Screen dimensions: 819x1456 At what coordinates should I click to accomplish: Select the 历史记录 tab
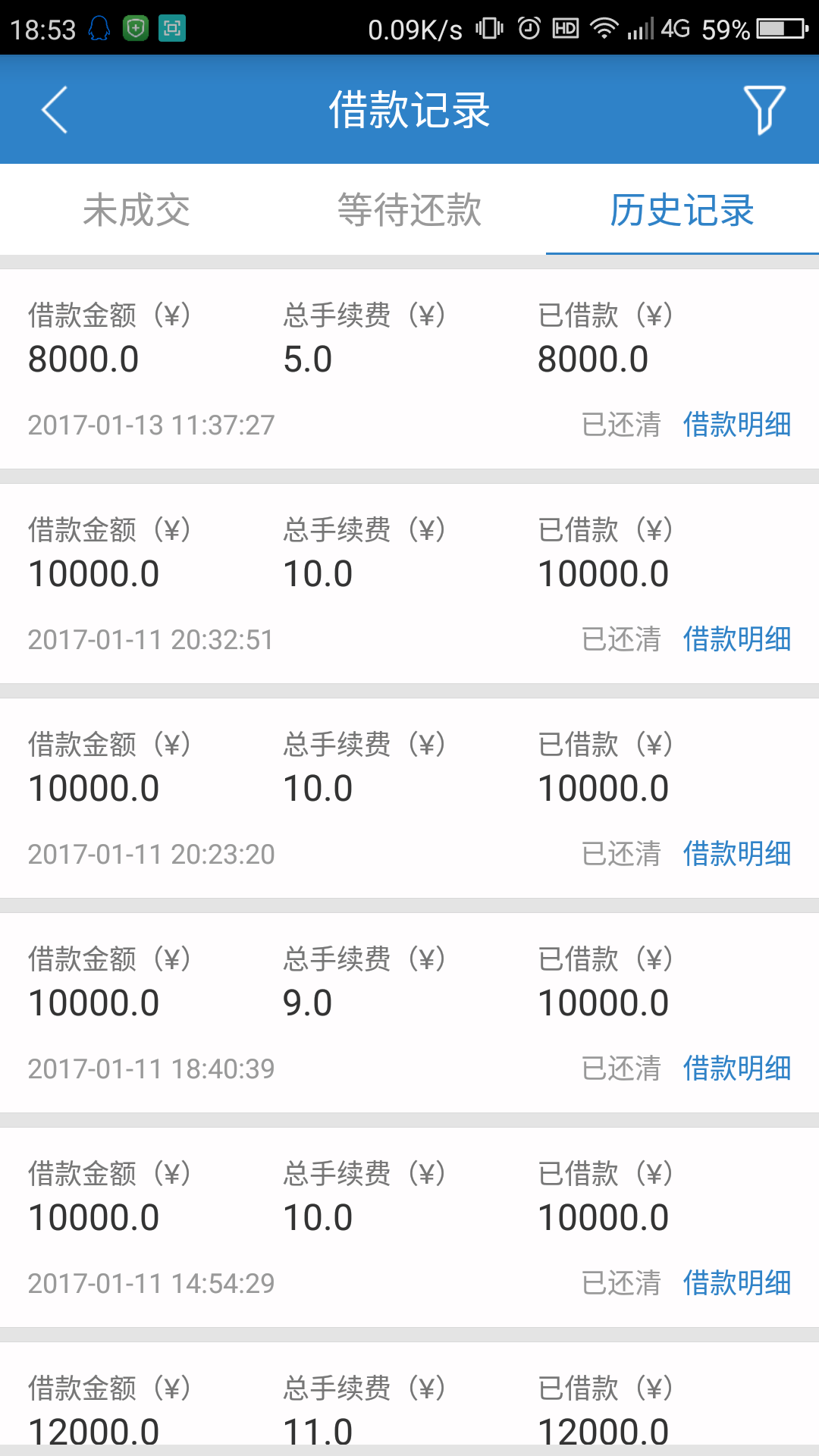click(x=682, y=210)
